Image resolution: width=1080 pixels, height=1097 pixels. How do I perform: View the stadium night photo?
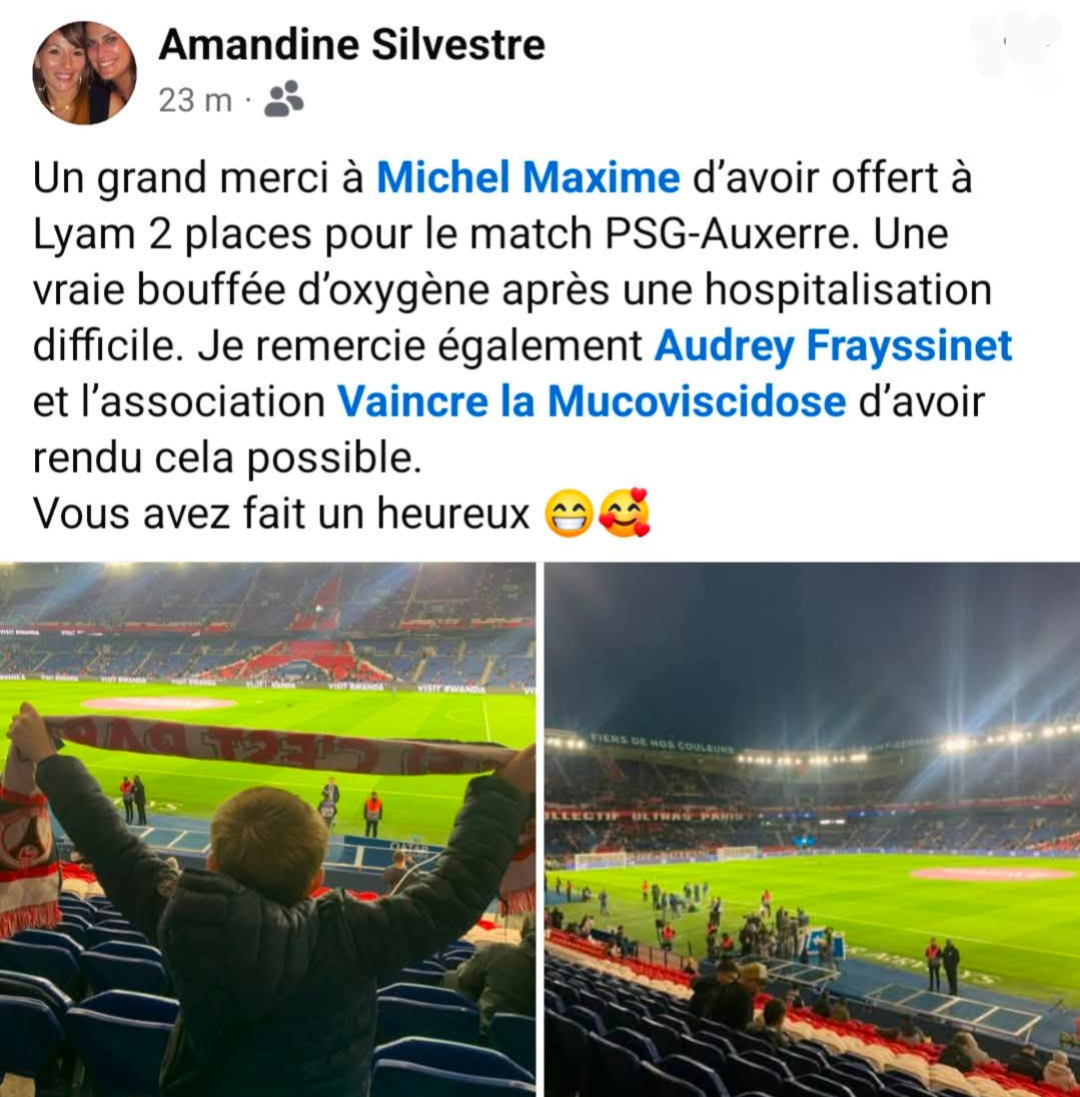coord(812,829)
